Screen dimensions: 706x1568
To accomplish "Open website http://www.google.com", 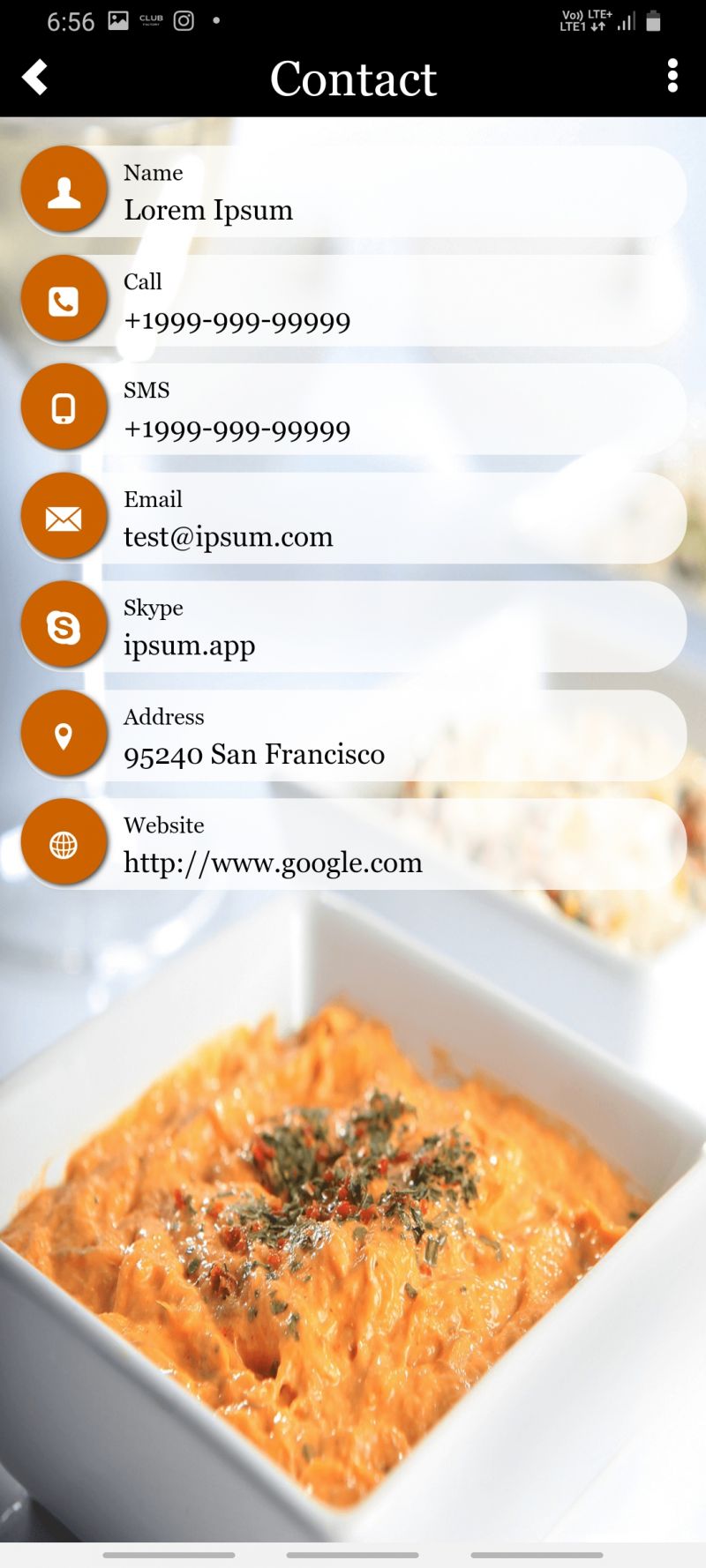I will click(353, 844).
